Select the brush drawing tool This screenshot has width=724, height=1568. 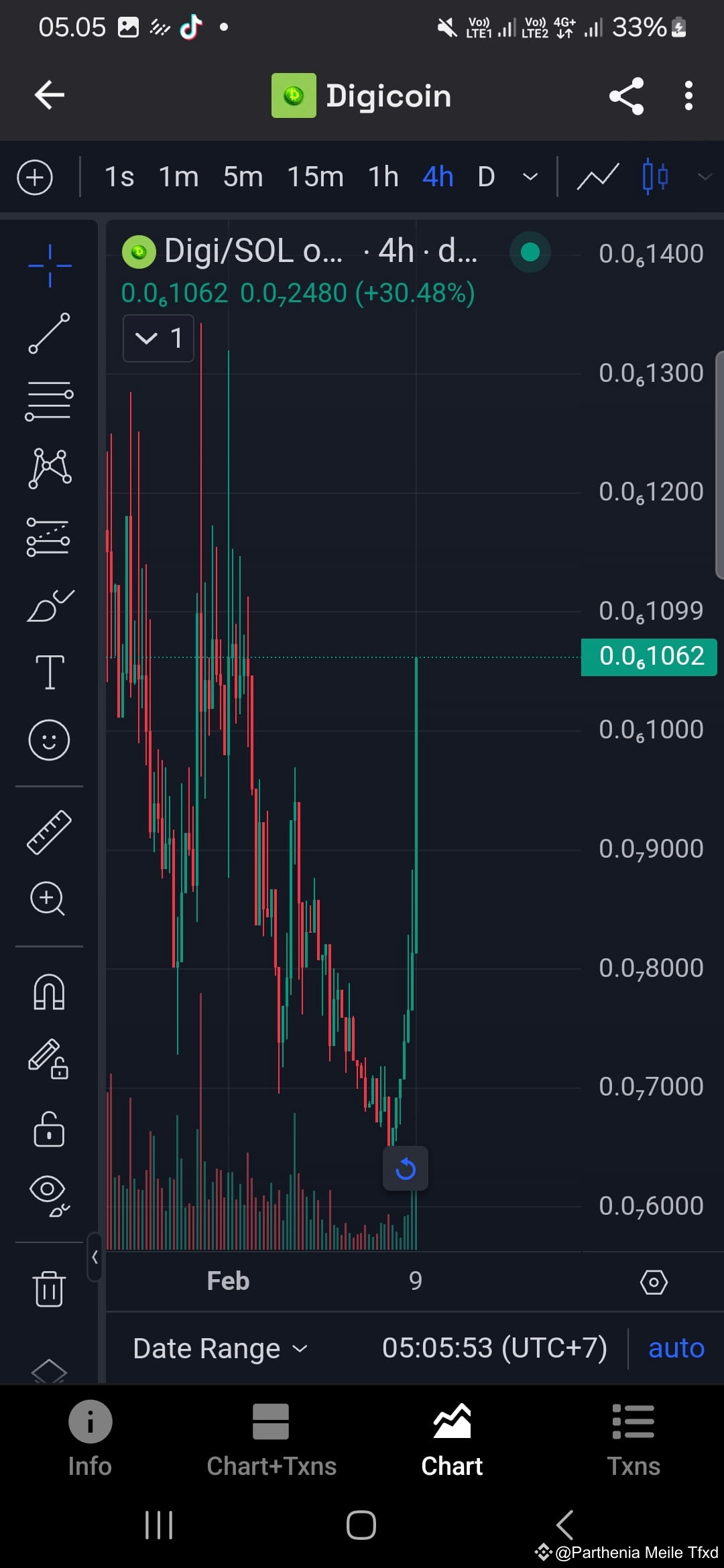click(x=49, y=602)
